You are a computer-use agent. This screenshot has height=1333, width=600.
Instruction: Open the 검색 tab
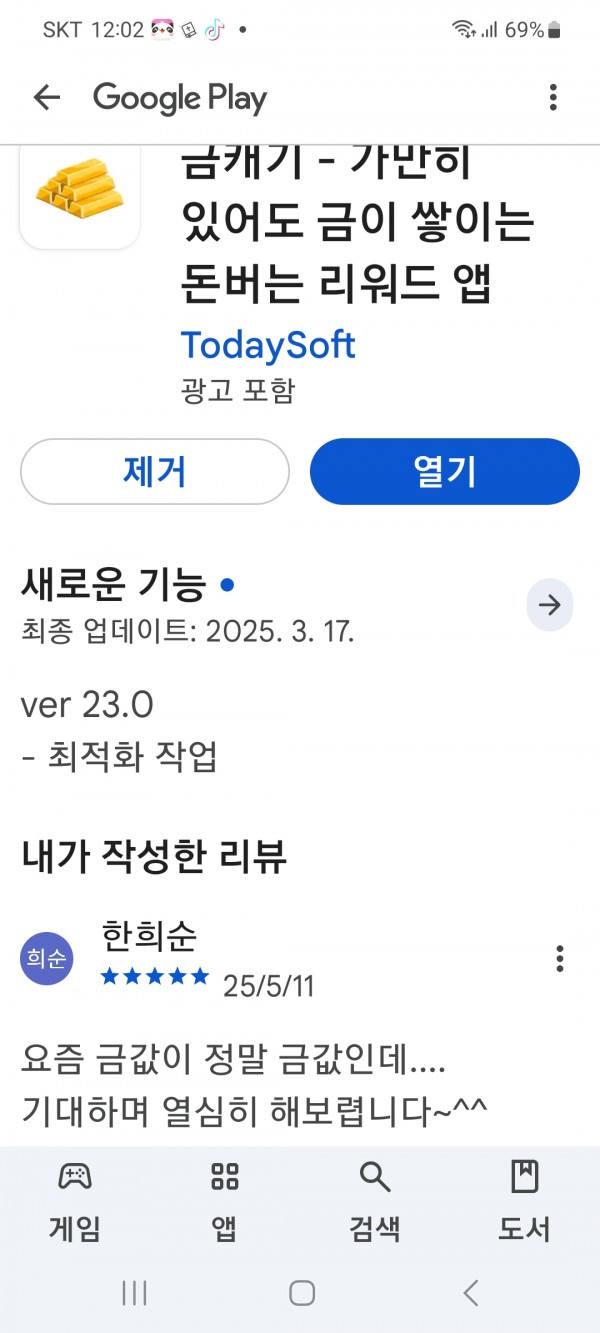(x=375, y=1201)
